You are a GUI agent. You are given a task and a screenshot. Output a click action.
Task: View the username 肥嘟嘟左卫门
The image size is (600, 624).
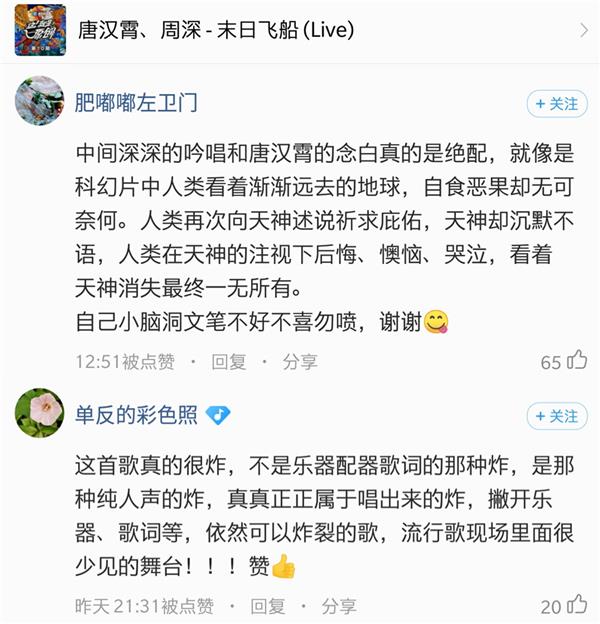pos(136,102)
